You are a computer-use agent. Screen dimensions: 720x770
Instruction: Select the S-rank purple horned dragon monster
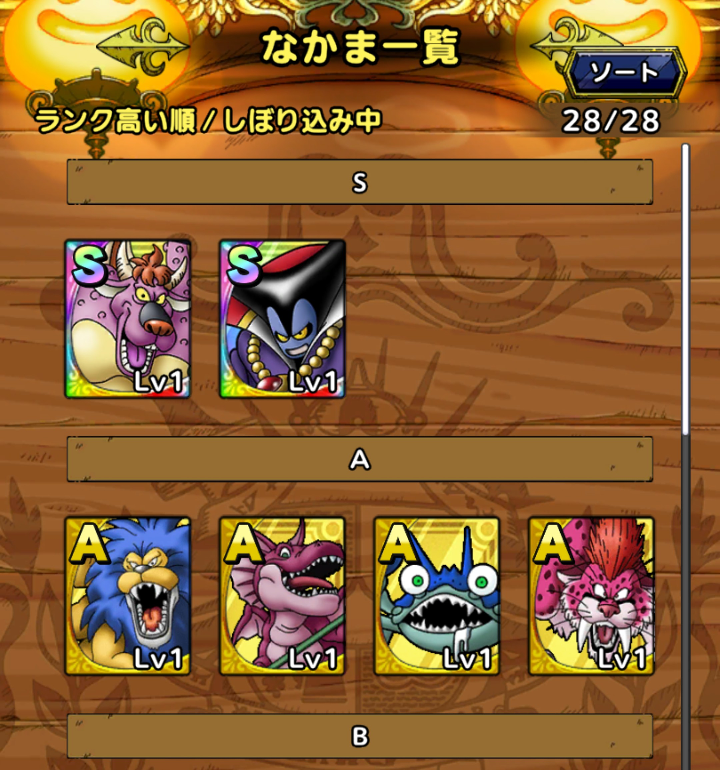pyautogui.click(x=127, y=319)
